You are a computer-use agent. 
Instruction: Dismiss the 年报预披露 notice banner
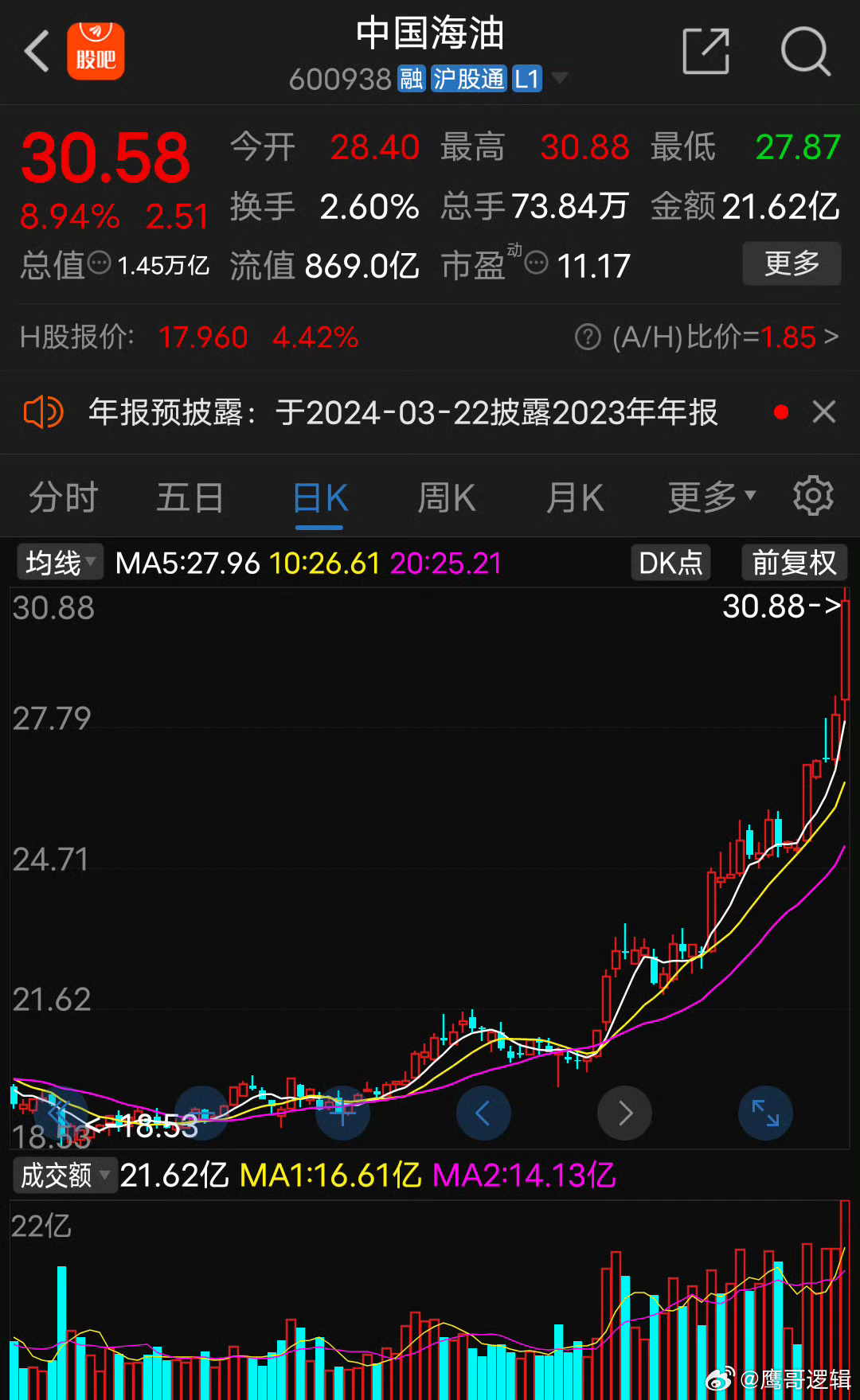[823, 412]
